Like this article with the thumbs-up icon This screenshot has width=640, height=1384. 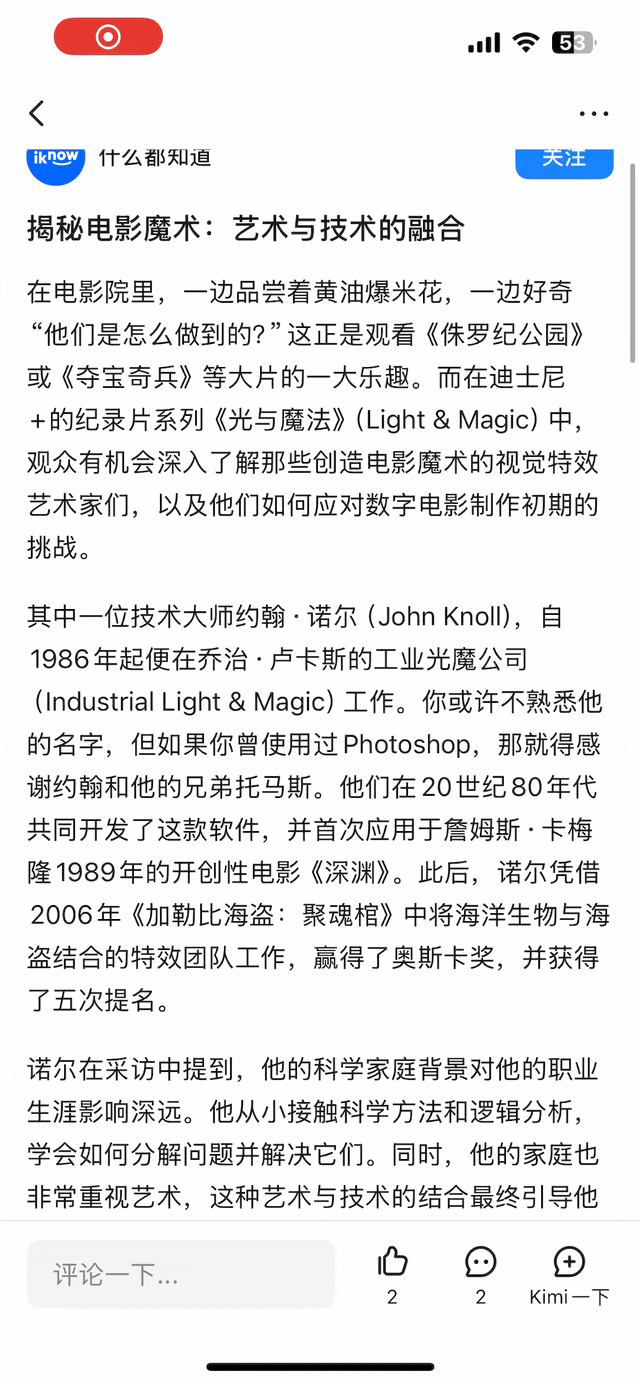pyautogui.click(x=392, y=1262)
